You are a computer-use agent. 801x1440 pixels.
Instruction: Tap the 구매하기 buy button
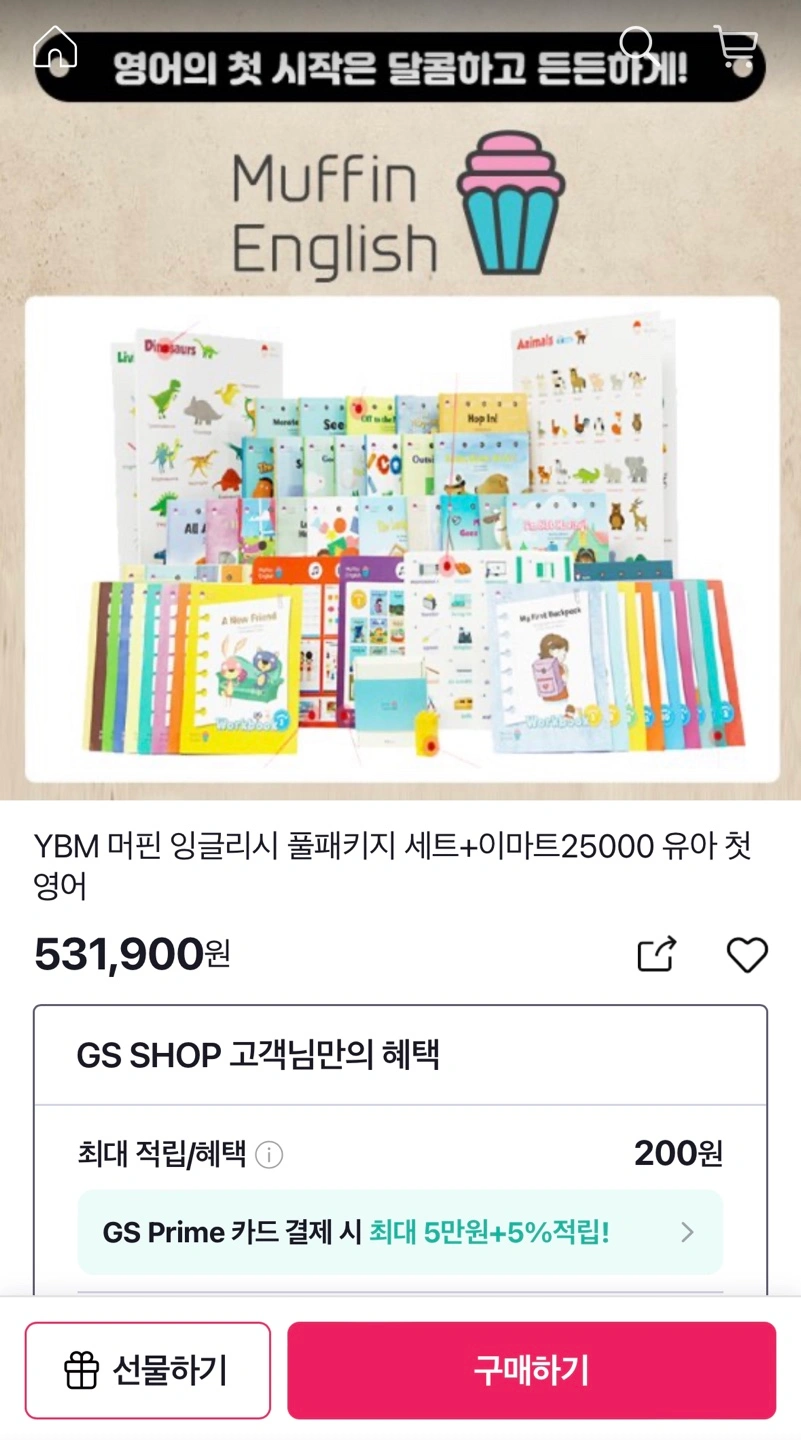[x=531, y=1370]
